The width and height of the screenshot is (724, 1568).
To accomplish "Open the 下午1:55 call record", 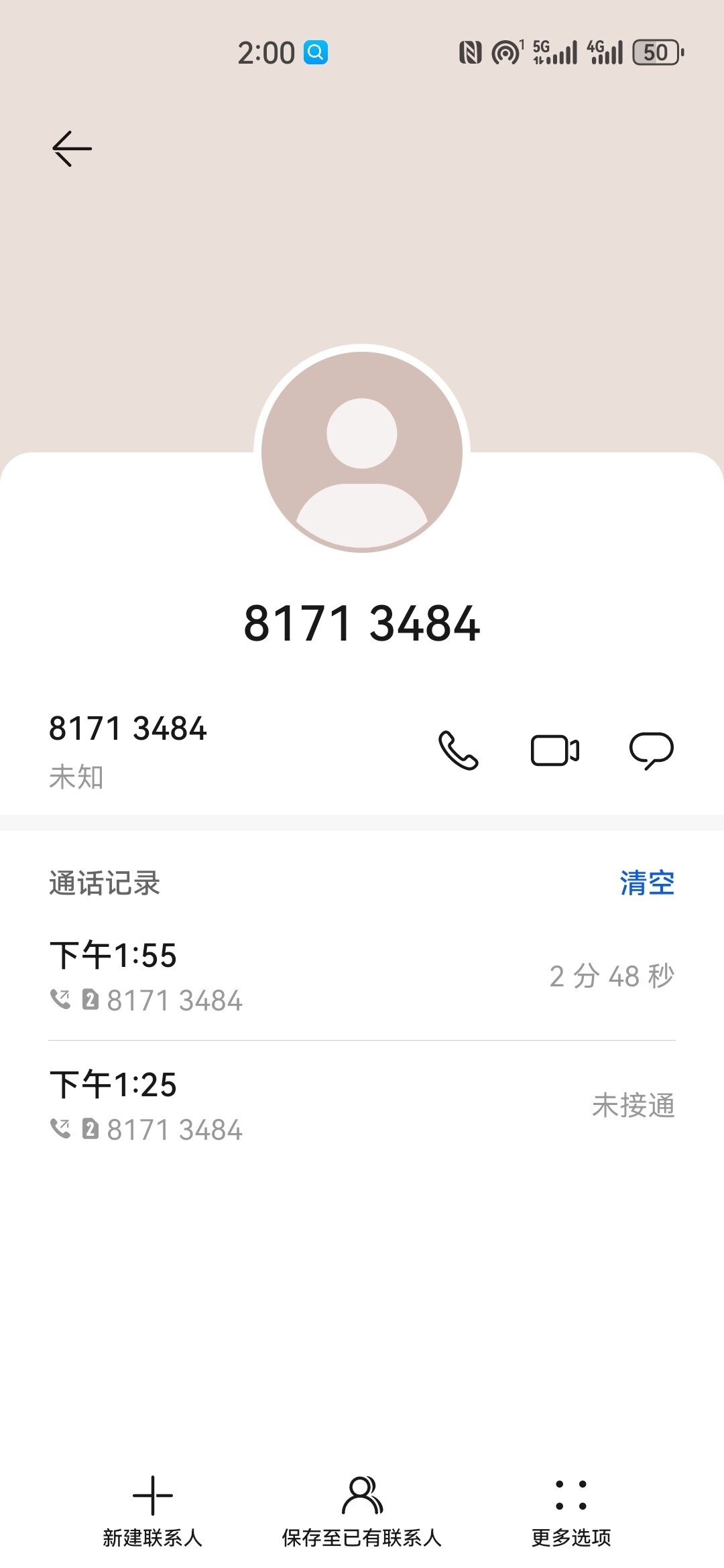I will click(362, 976).
